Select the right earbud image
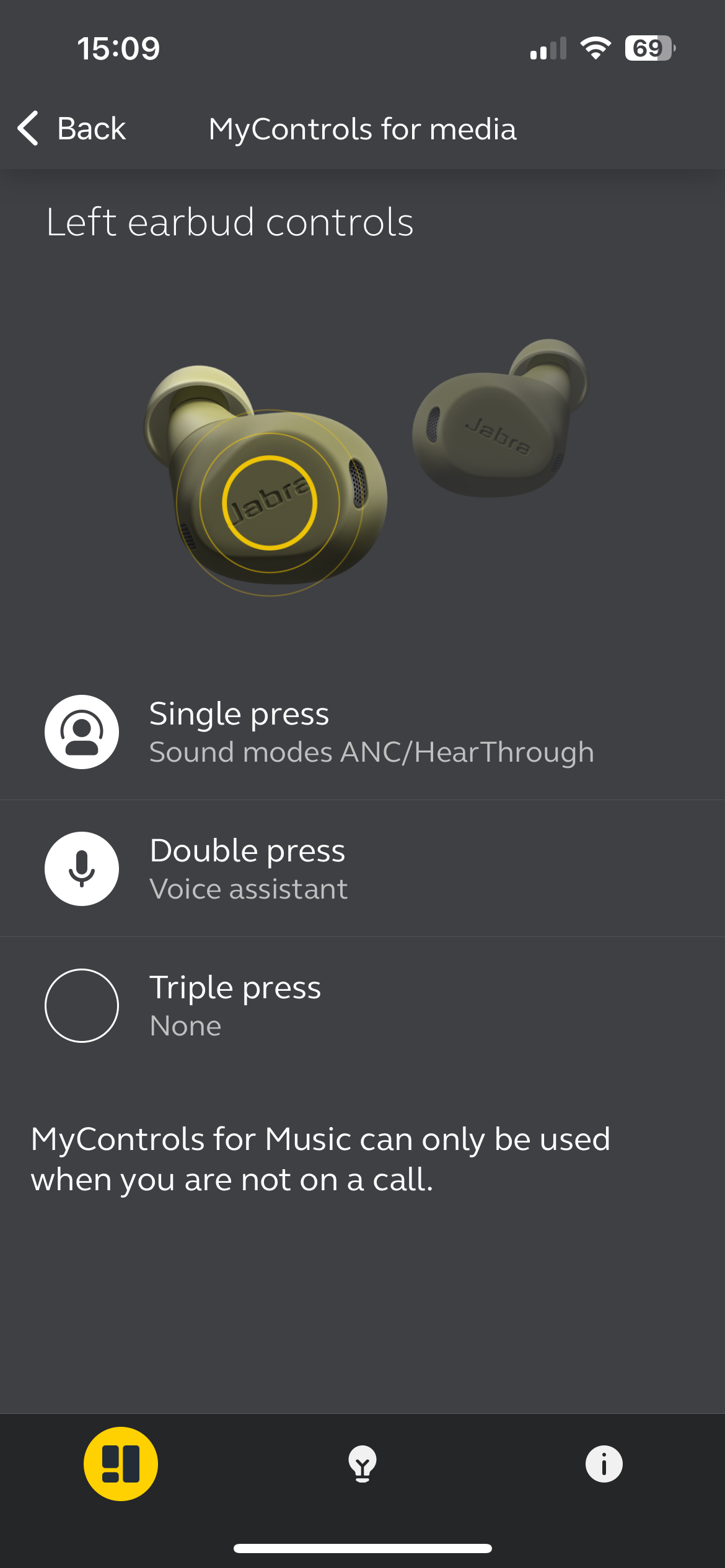The image size is (725, 1568). click(499, 420)
